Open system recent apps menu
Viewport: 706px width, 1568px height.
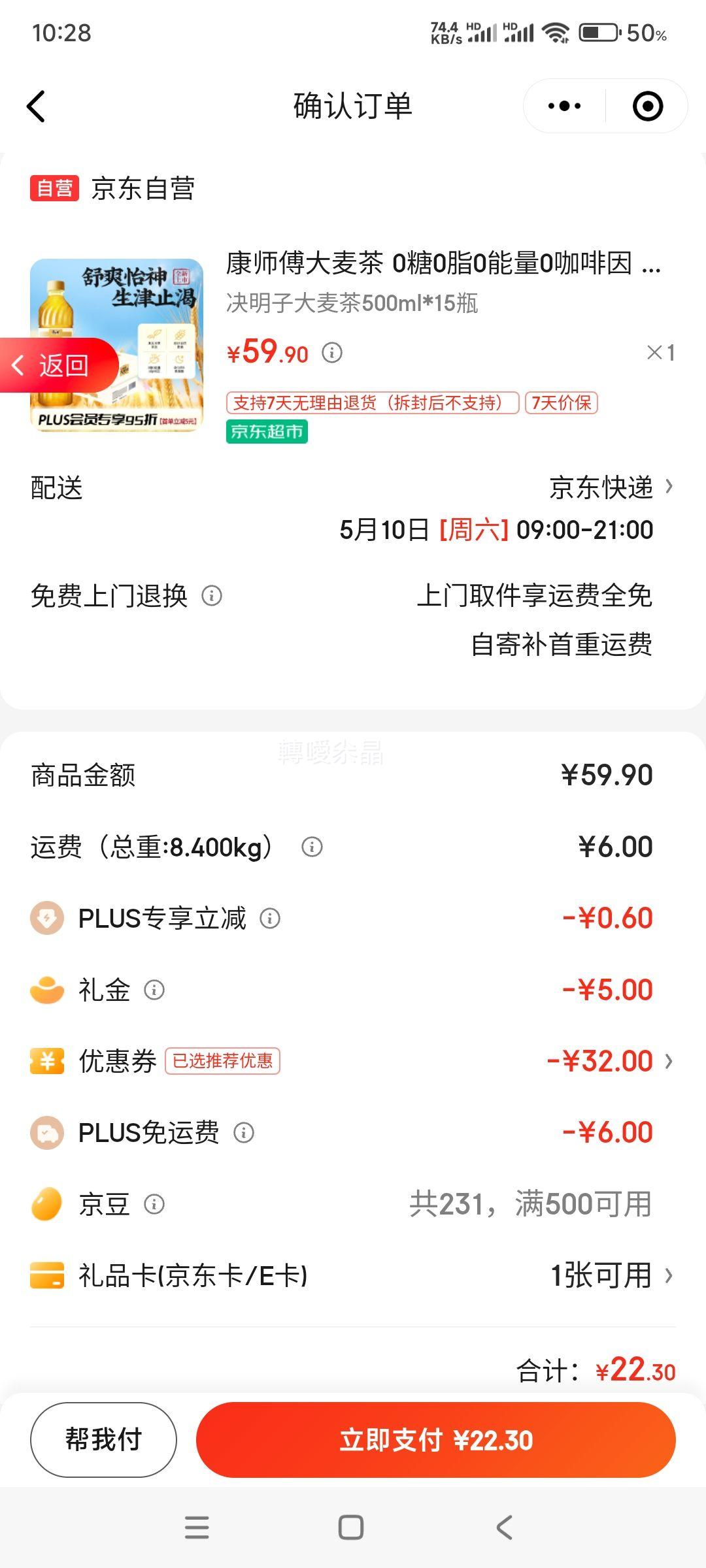click(197, 1527)
